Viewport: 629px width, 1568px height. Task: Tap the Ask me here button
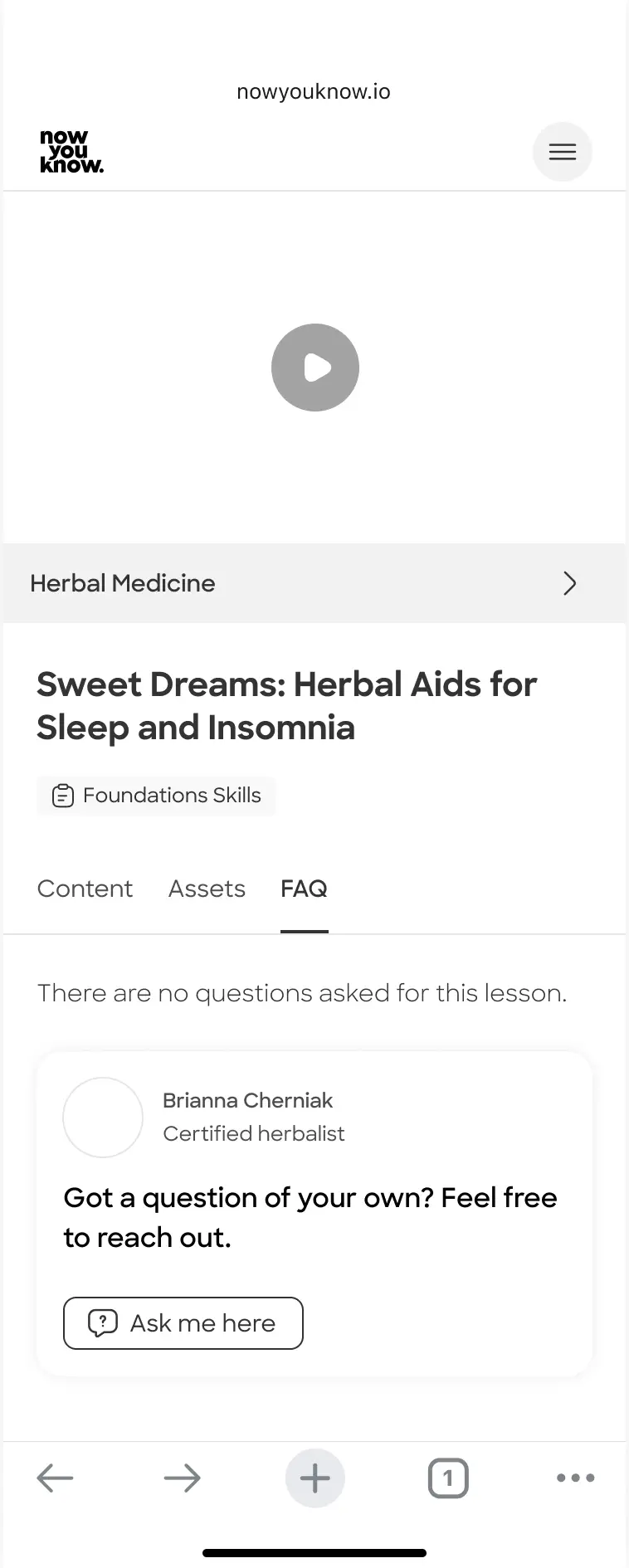coord(183,1323)
